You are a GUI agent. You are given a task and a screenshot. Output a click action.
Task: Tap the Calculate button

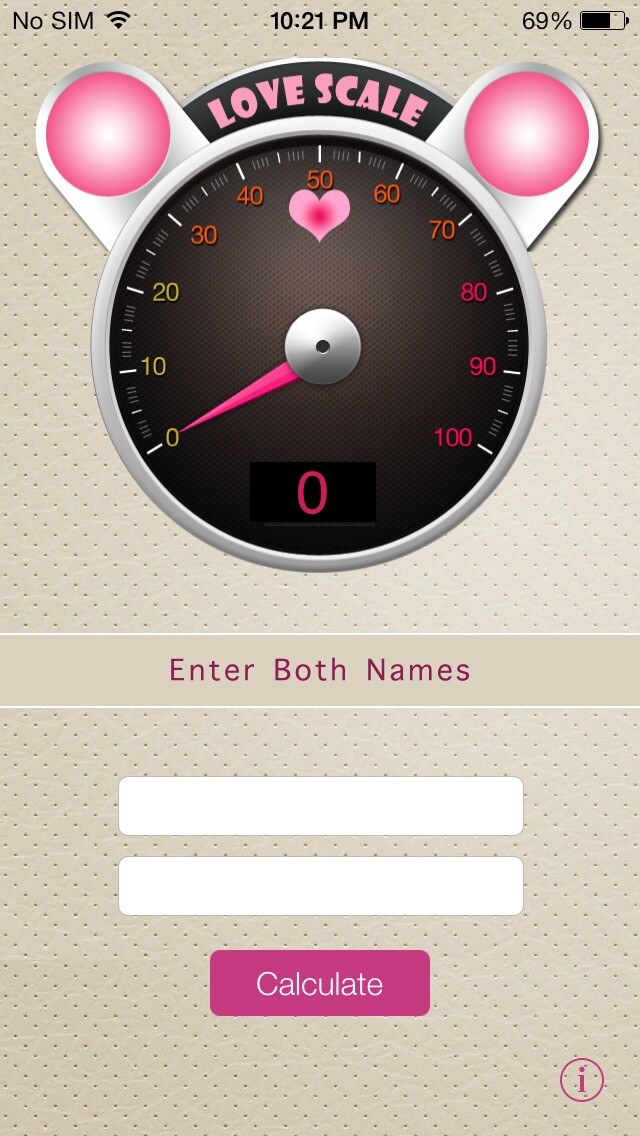tap(320, 983)
